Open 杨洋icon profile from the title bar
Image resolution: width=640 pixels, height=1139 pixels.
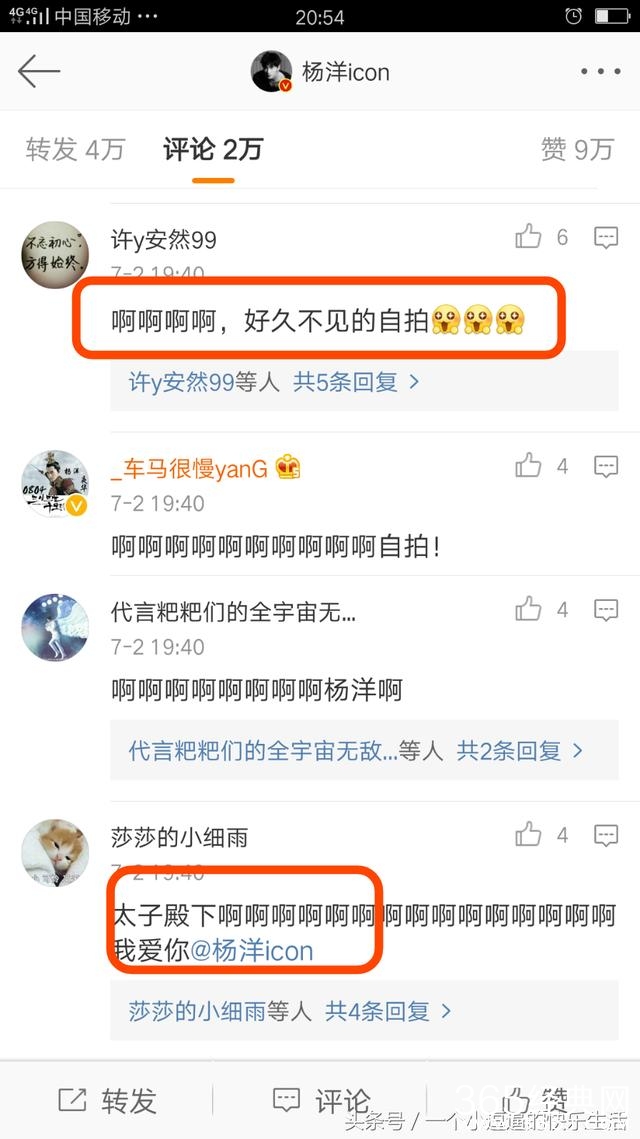point(320,72)
